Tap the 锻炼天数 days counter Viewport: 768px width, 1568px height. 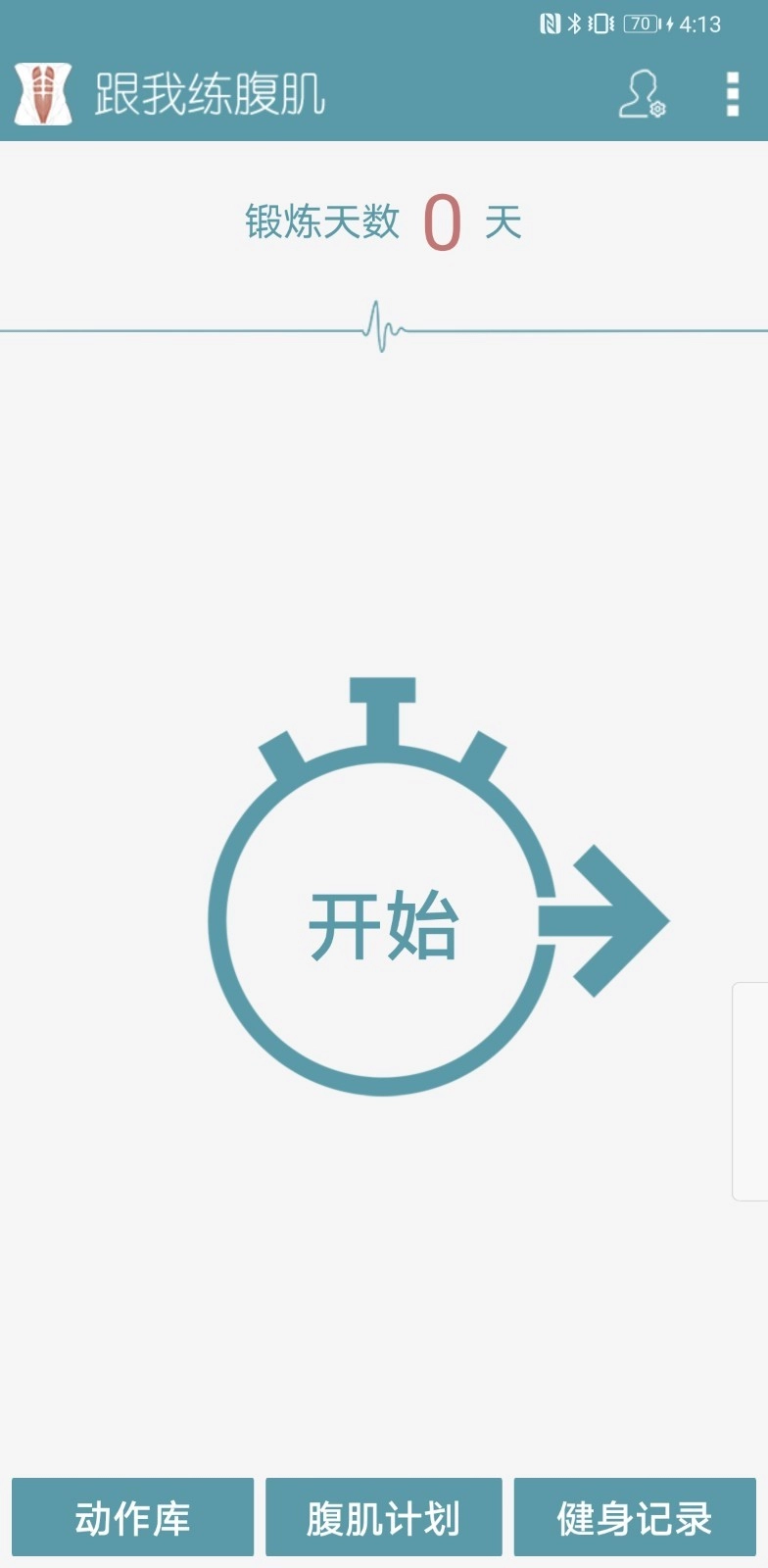point(321,223)
